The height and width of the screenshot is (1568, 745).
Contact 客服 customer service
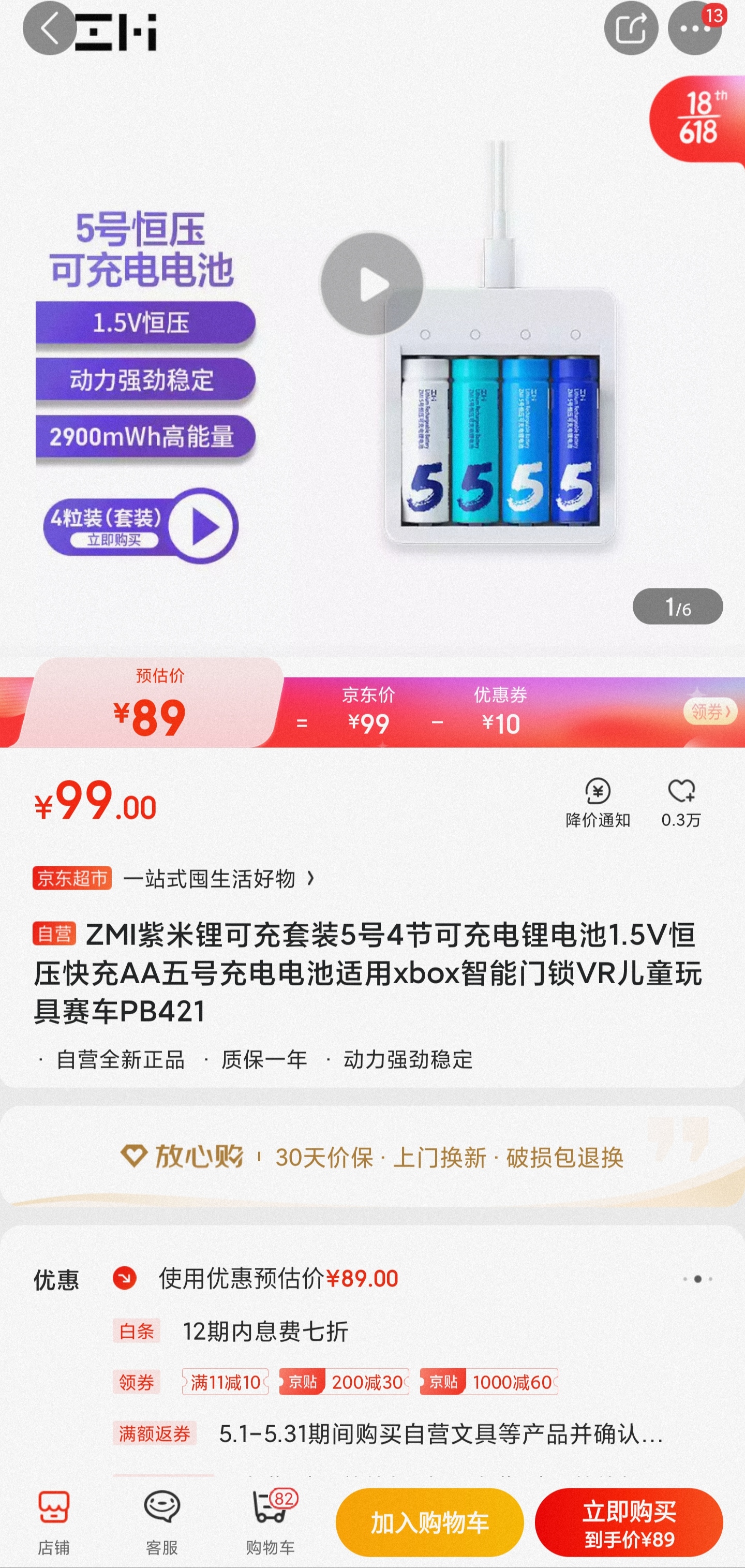coord(162,1521)
